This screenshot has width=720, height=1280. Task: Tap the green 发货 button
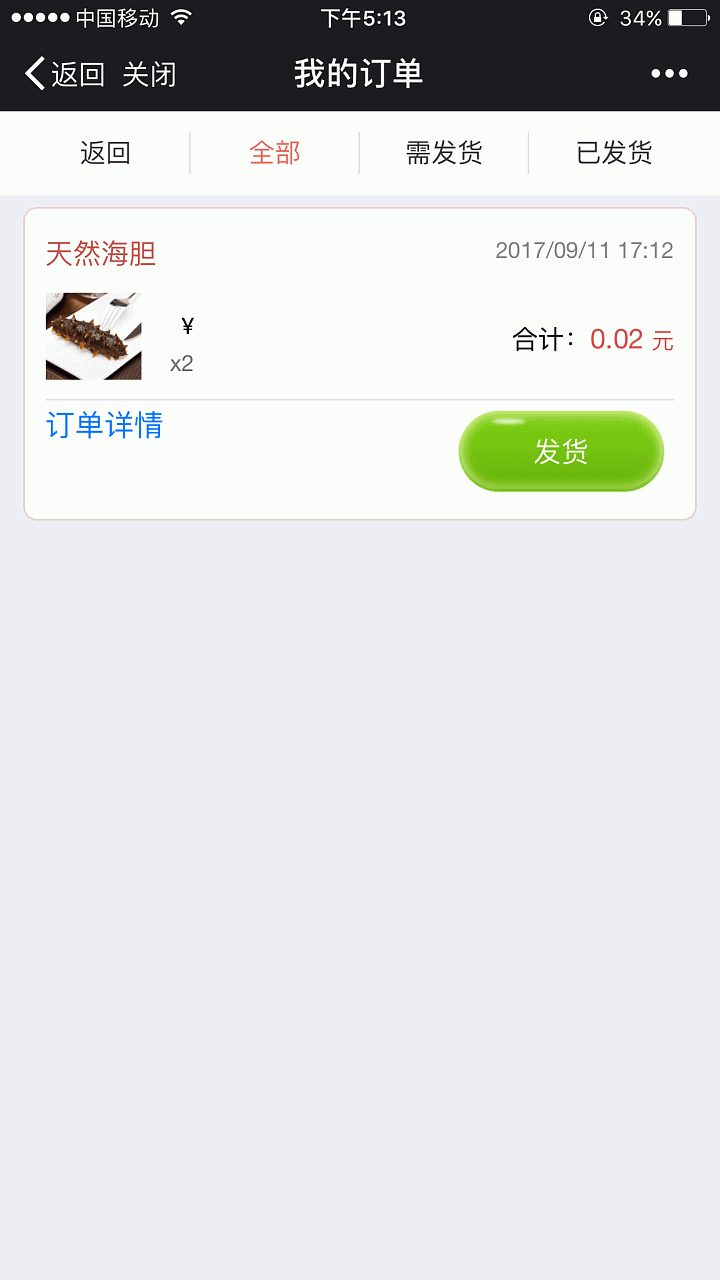[x=560, y=450]
